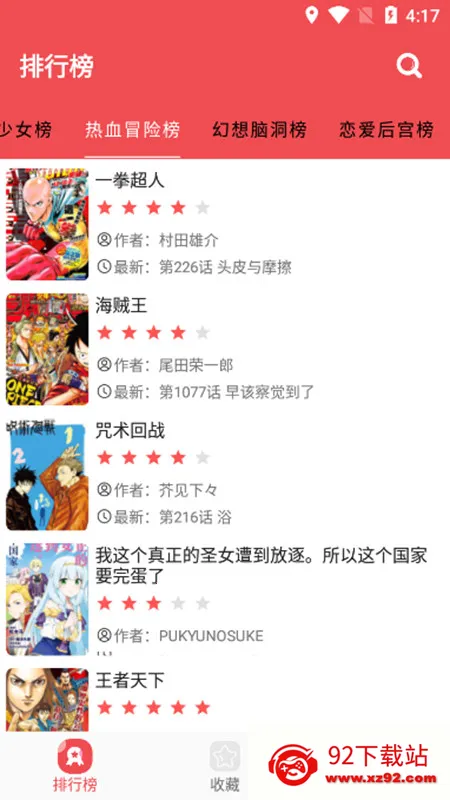Open the 咒术回战 manga entry

pyautogui.click(x=225, y=474)
